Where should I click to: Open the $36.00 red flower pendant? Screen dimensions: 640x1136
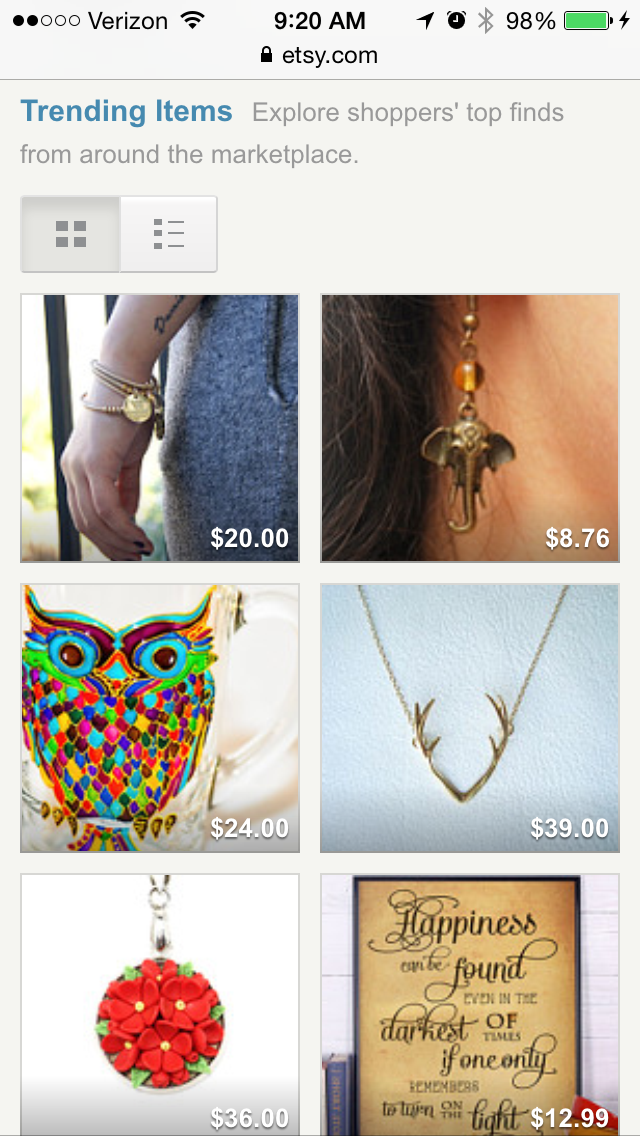coord(160,1004)
